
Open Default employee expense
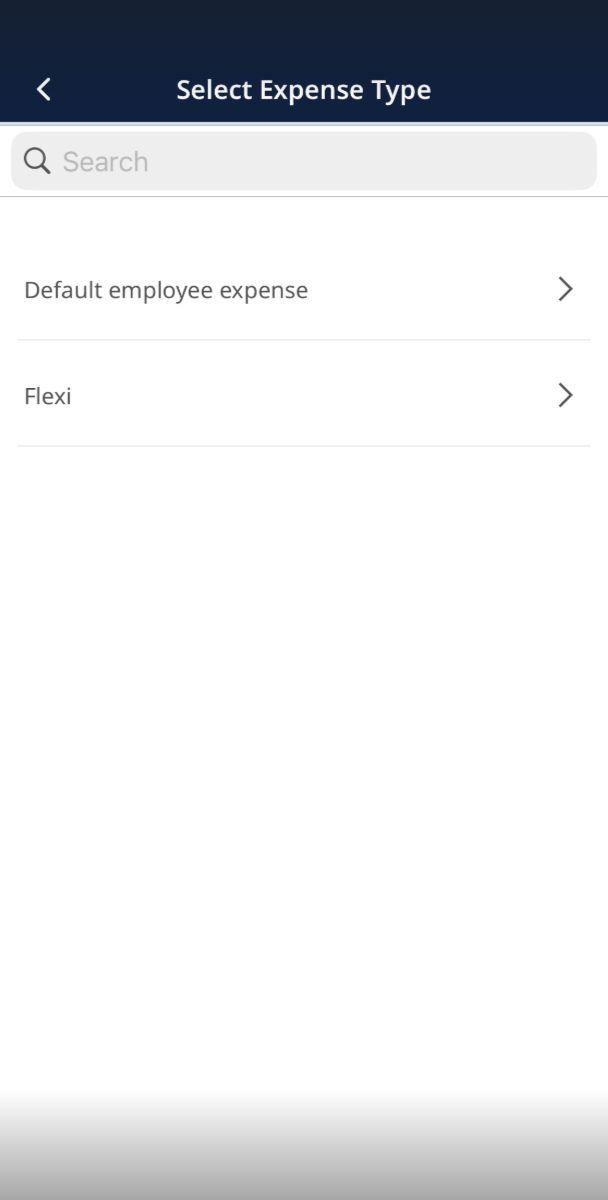pos(304,290)
